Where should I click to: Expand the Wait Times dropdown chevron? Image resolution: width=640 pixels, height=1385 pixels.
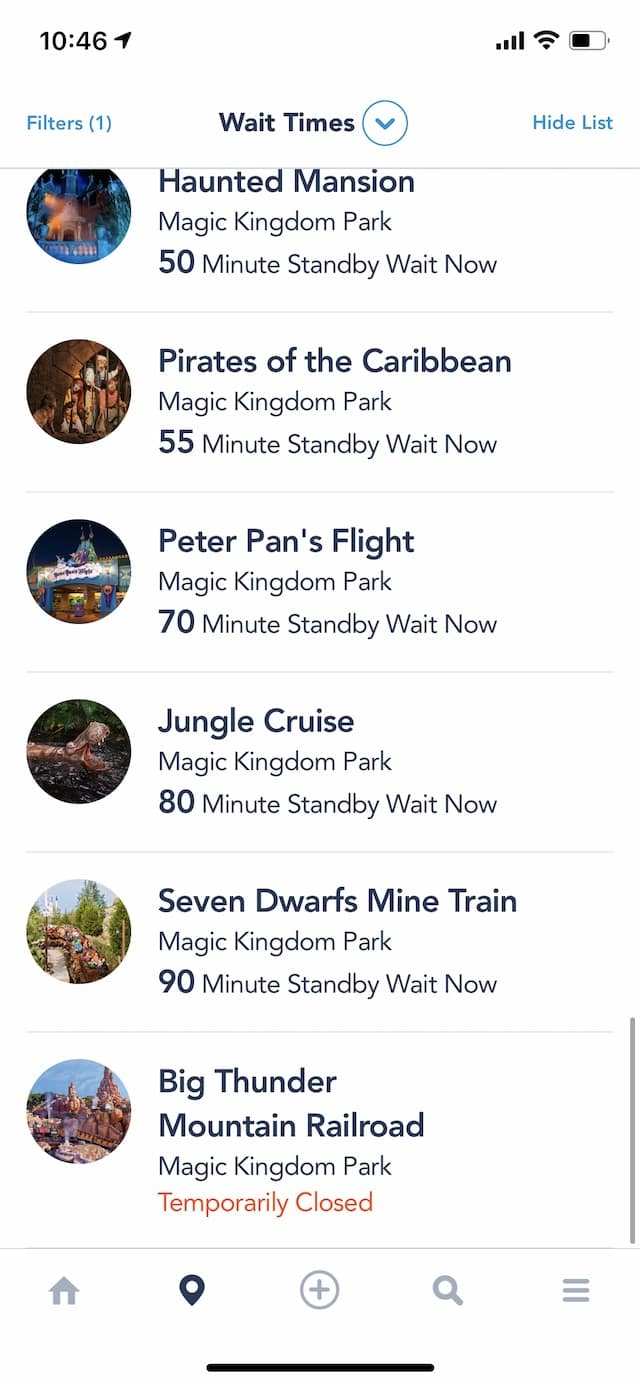[385, 124]
